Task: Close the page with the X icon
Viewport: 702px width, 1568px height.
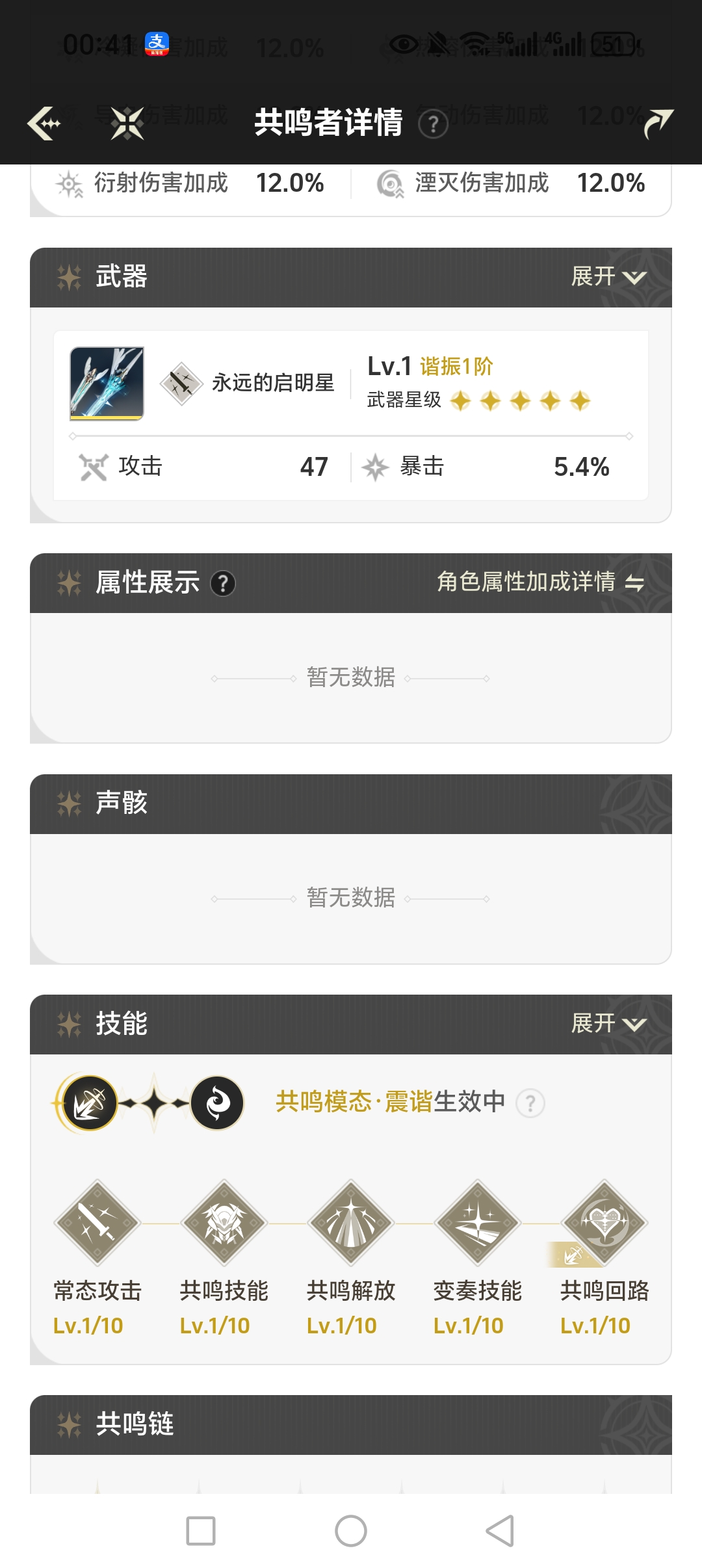Action: pos(127,123)
